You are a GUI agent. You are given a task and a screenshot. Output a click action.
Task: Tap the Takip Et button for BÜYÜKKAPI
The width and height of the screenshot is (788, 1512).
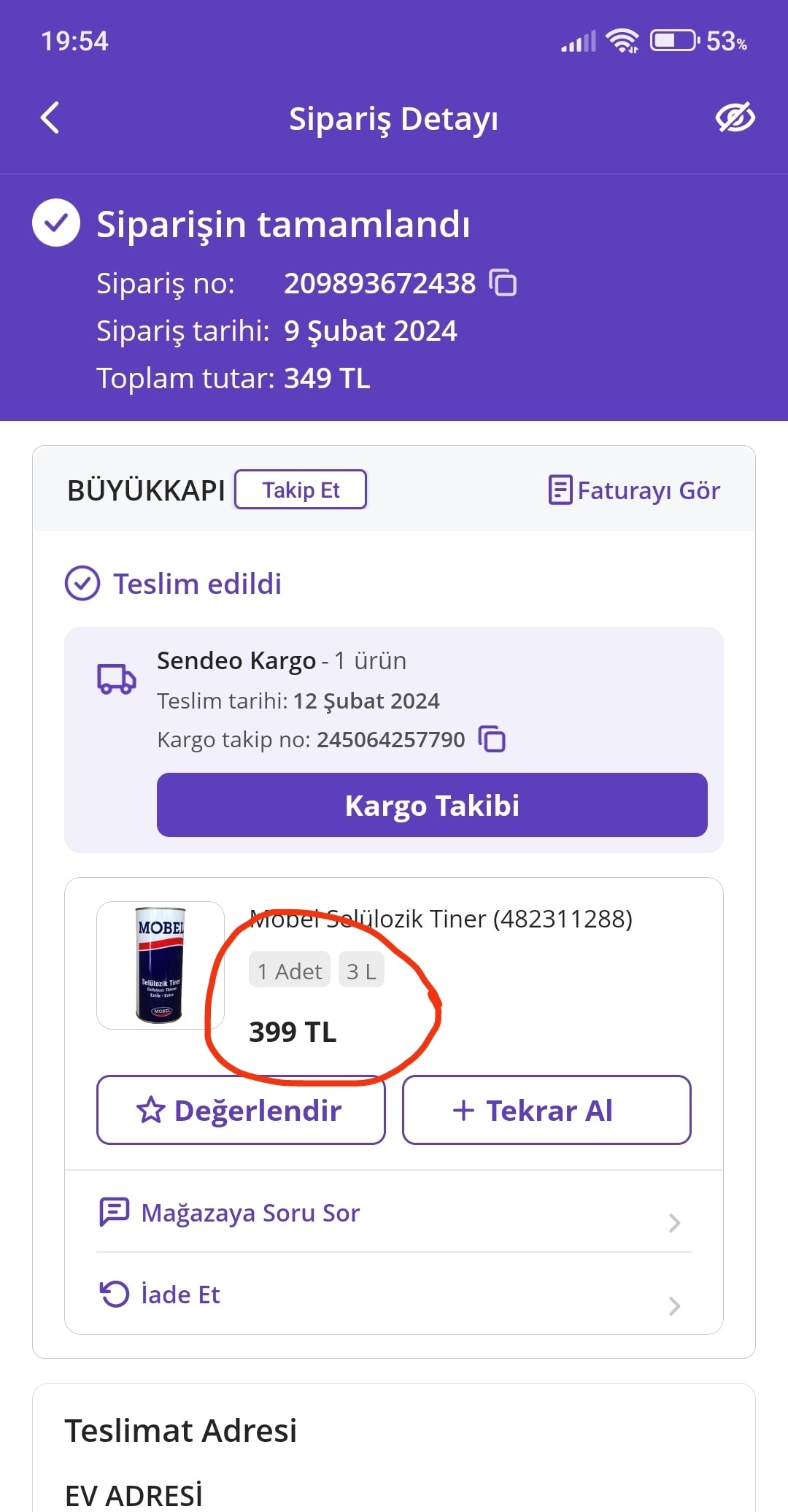[300, 490]
